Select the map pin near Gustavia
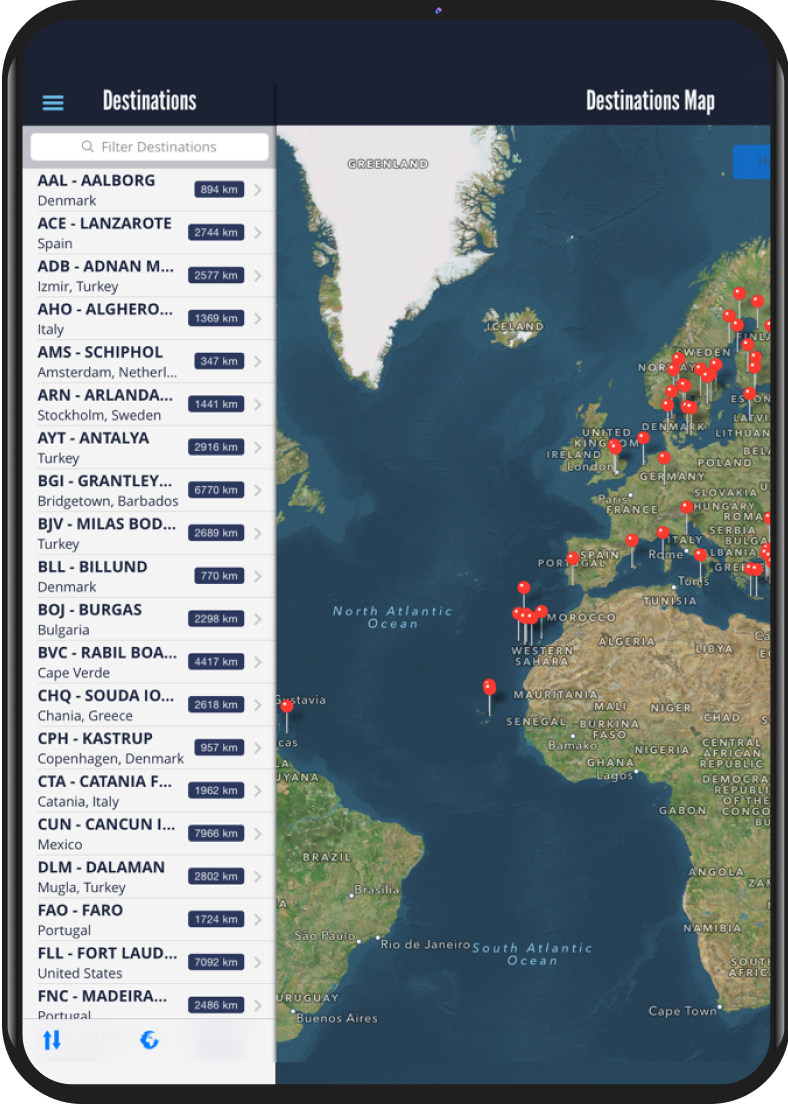Image resolution: width=788 pixels, height=1104 pixels. 288,706
